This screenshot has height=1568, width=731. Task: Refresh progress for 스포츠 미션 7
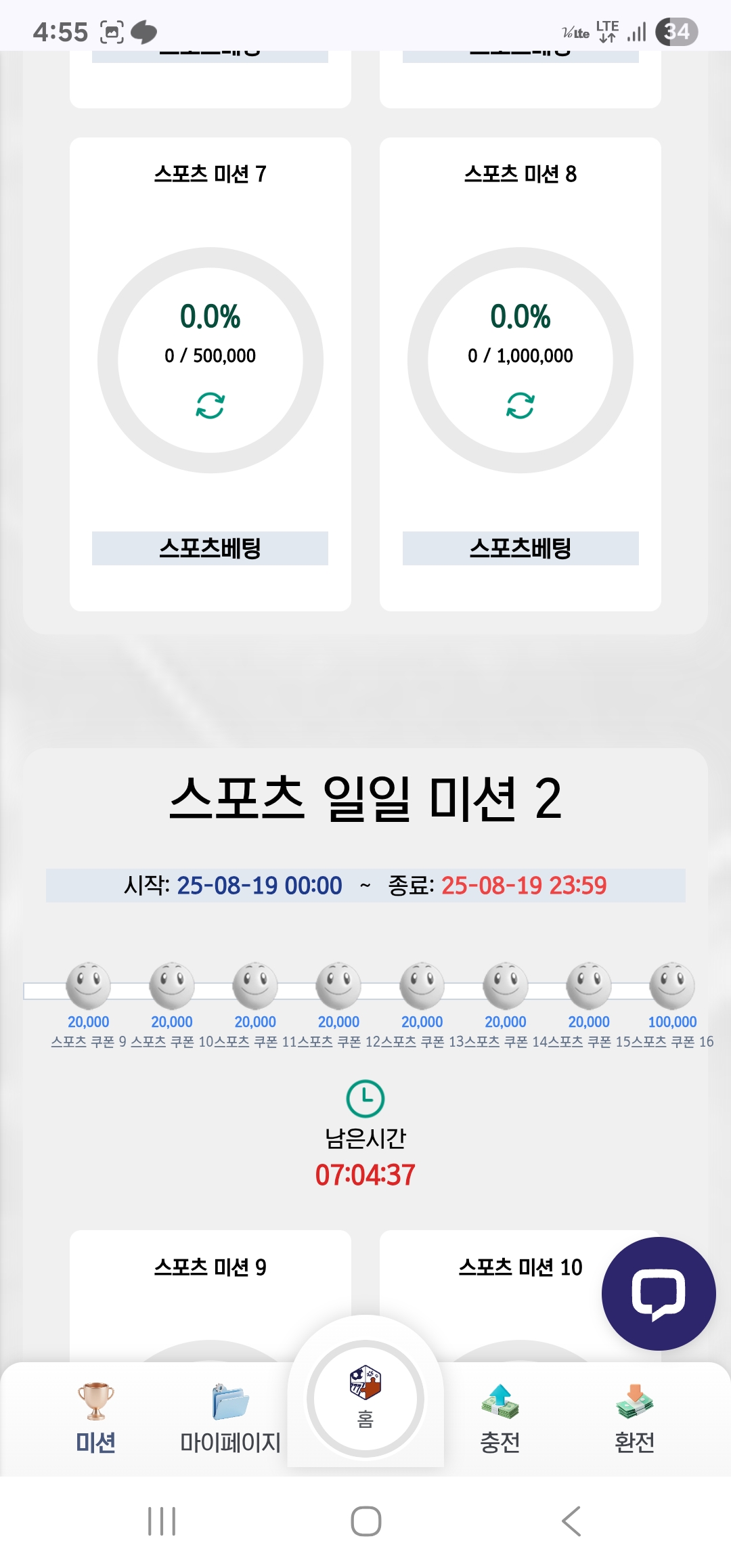(210, 406)
